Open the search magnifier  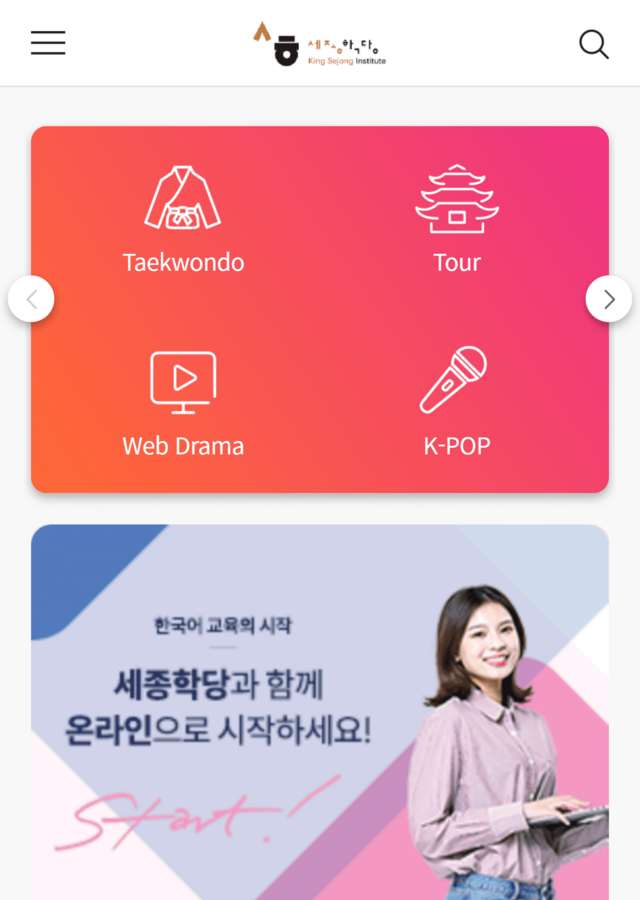pyautogui.click(x=594, y=44)
